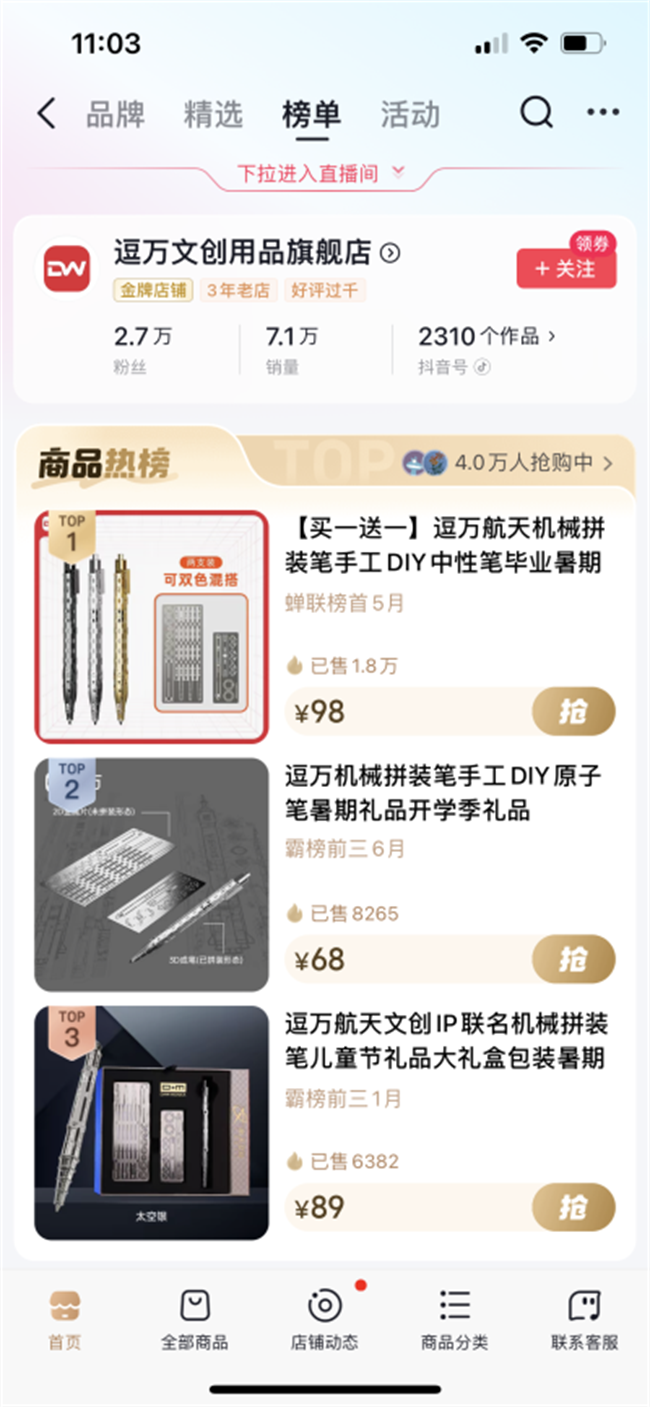
Task: Switch to the 精选 tab
Action: coord(213,114)
